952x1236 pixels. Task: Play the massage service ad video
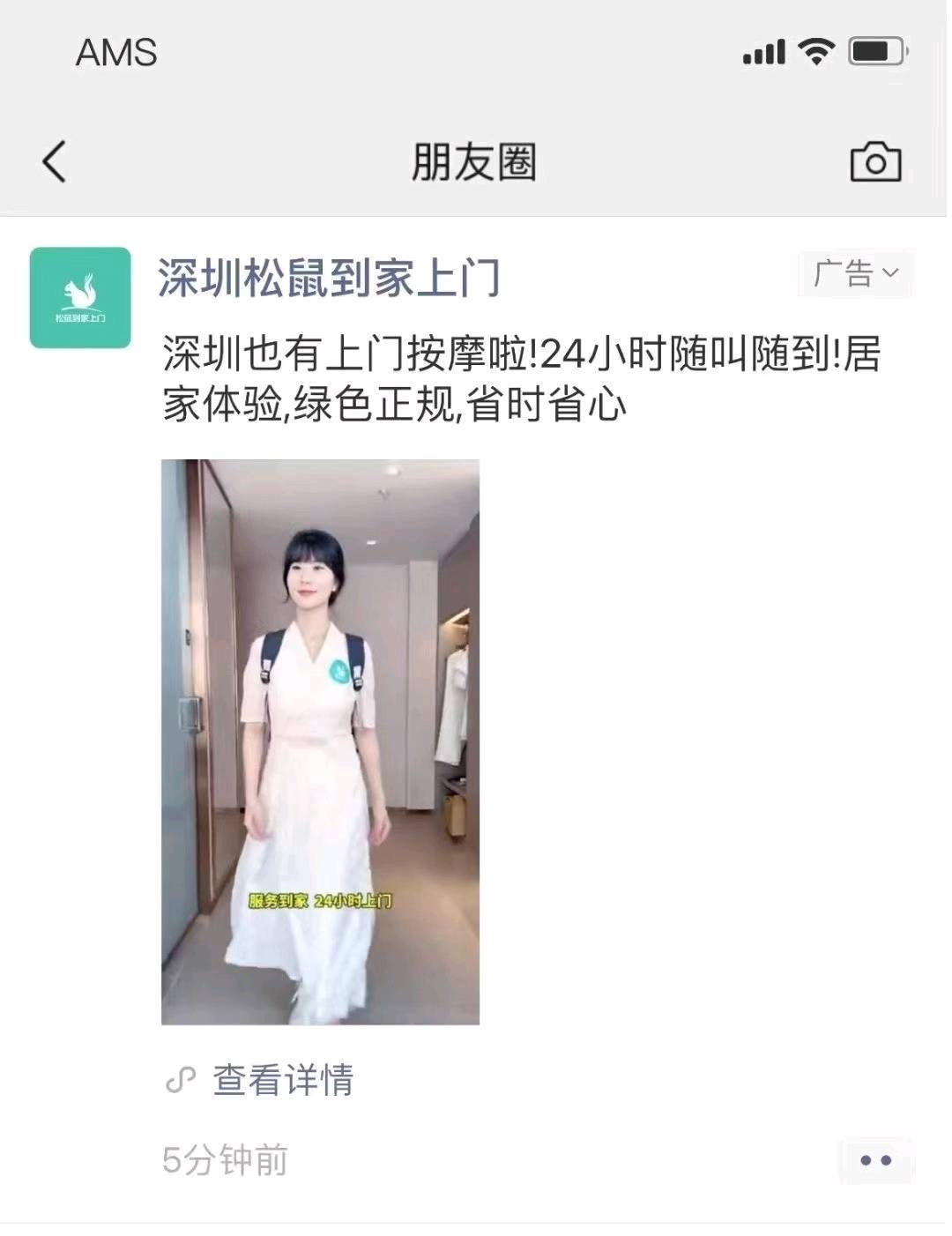pos(320,741)
